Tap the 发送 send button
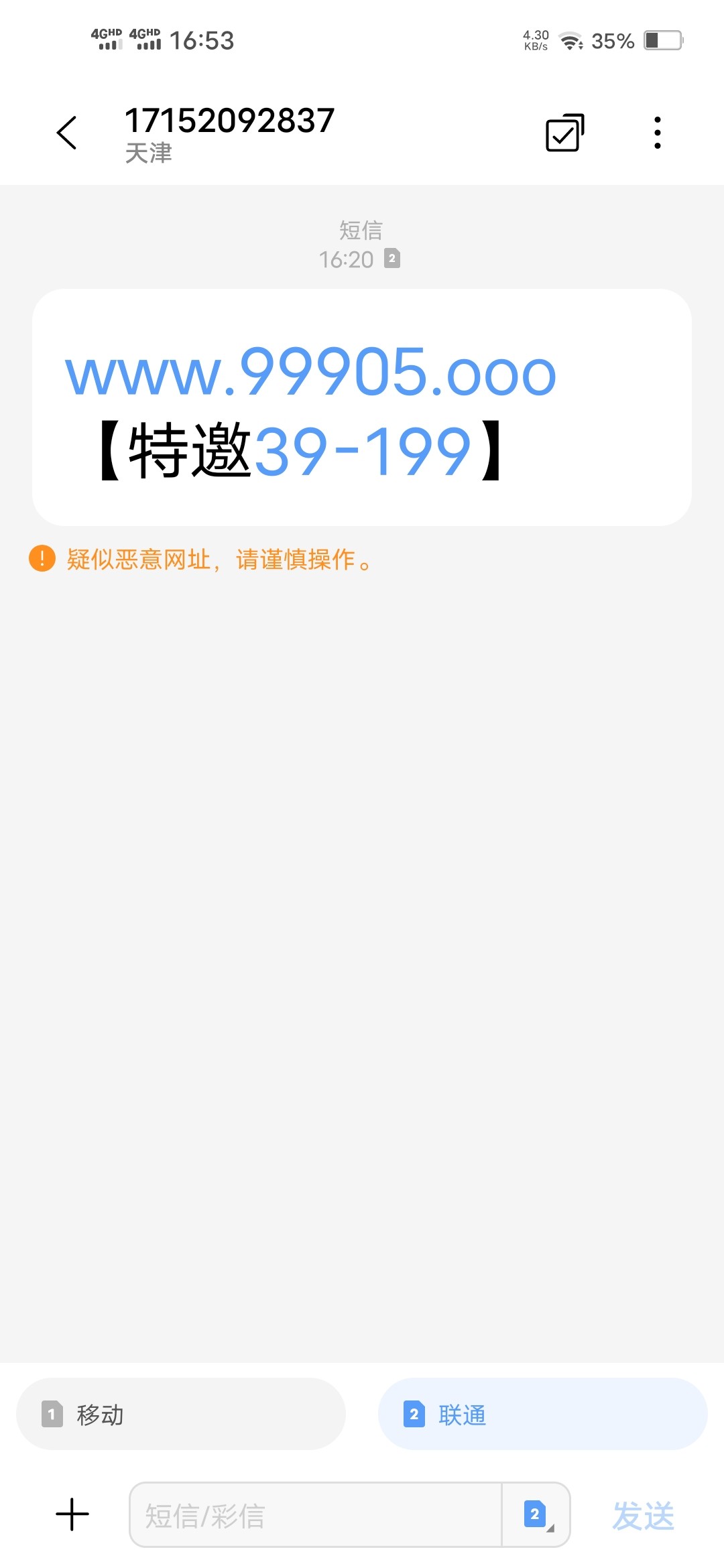Image resolution: width=724 pixels, height=1568 pixels. [x=643, y=1516]
